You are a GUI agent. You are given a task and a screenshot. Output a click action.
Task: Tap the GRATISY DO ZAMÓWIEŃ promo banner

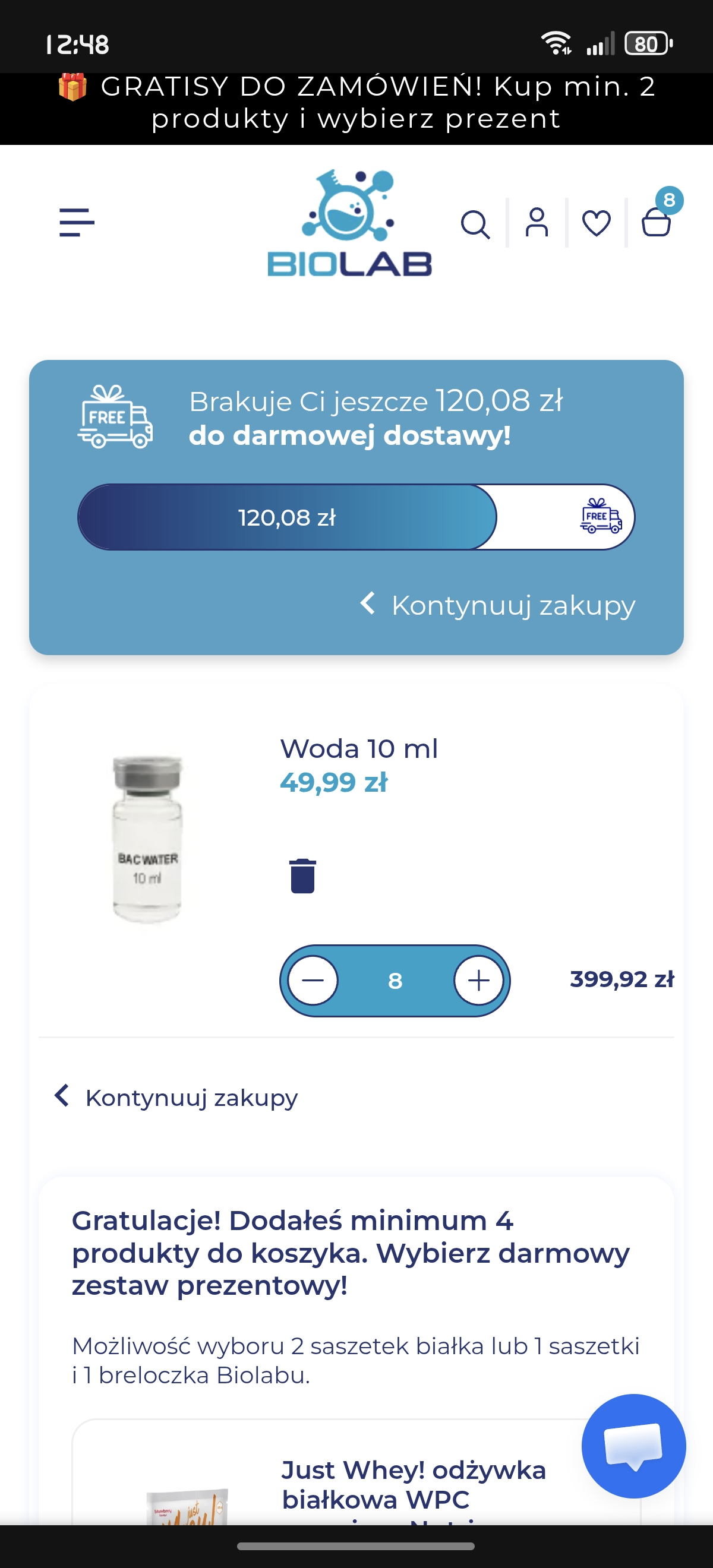click(x=356, y=103)
